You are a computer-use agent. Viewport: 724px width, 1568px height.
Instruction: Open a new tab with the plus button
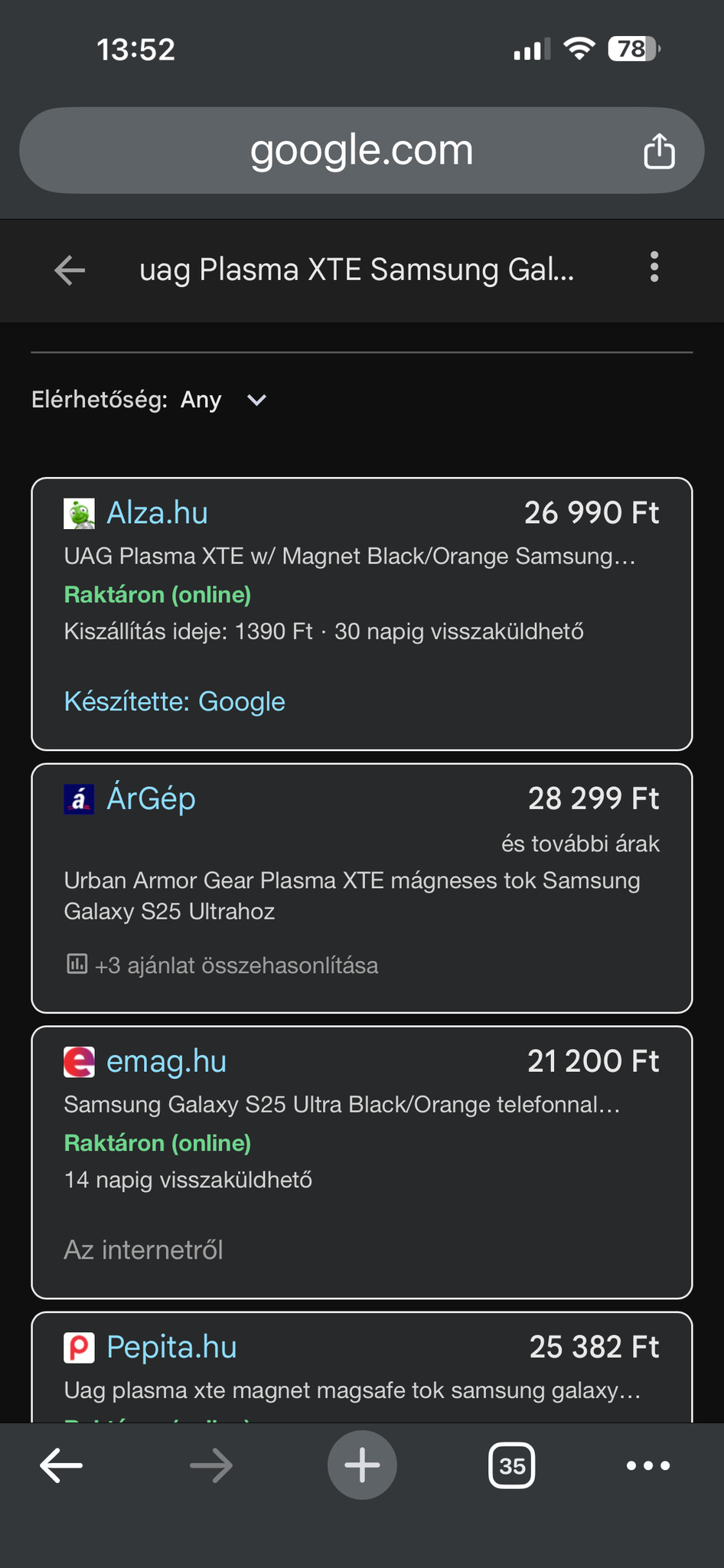point(362,1465)
